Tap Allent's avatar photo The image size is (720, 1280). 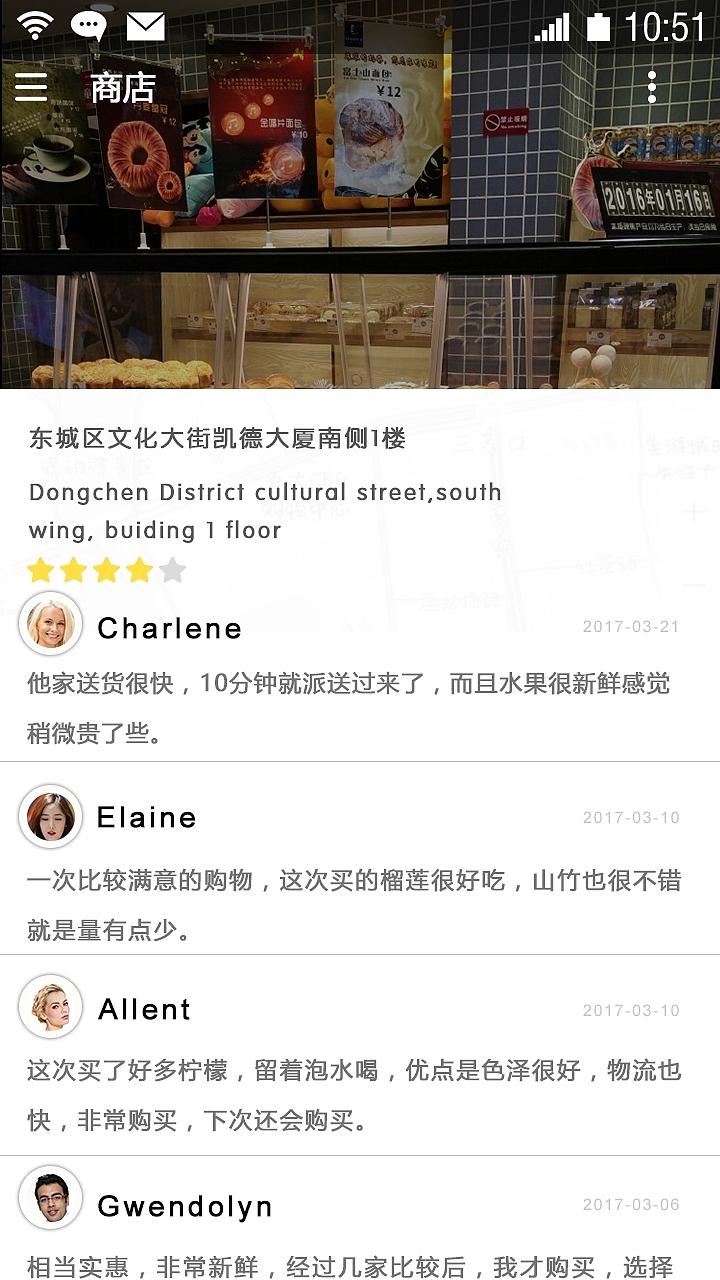point(51,1008)
